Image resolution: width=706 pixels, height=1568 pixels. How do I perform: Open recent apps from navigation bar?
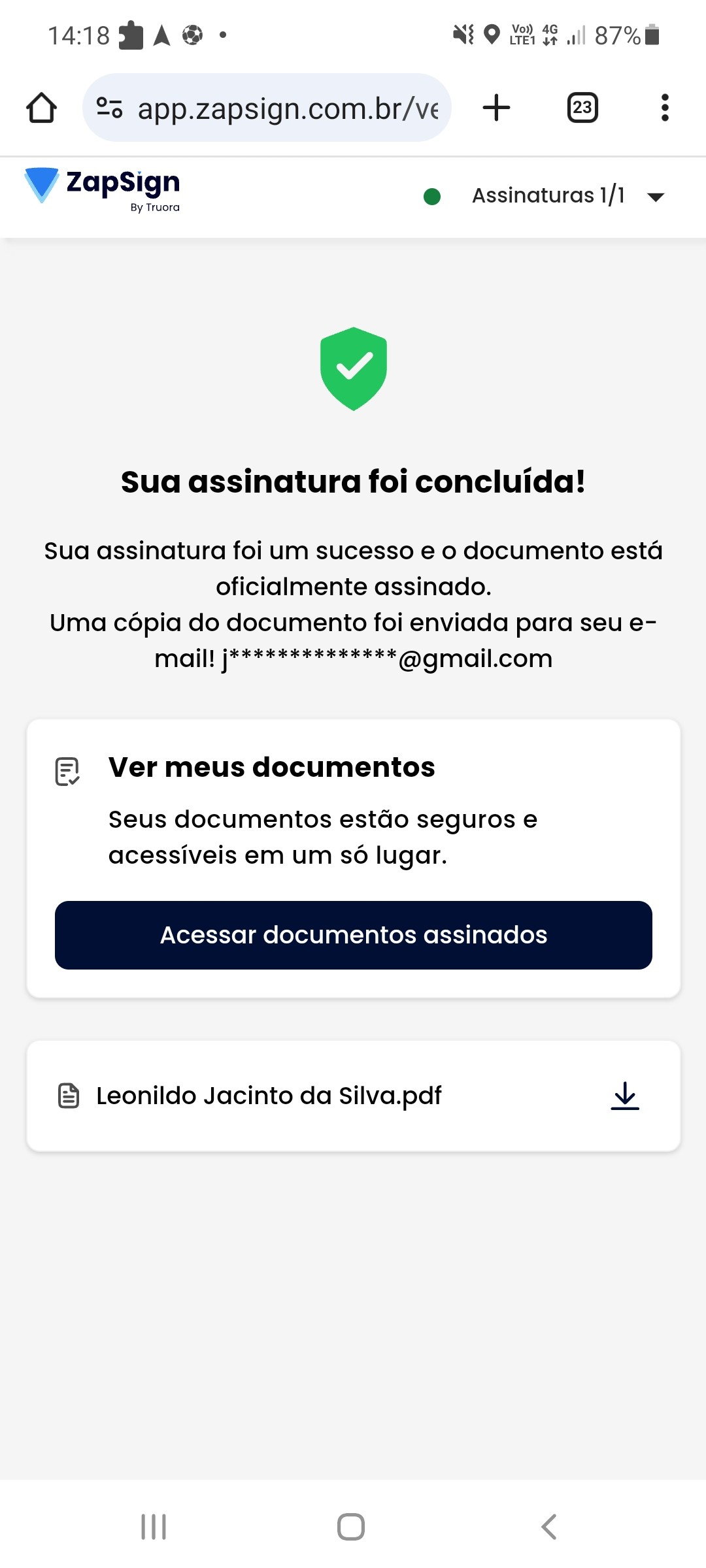click(x=154, y=1527)
